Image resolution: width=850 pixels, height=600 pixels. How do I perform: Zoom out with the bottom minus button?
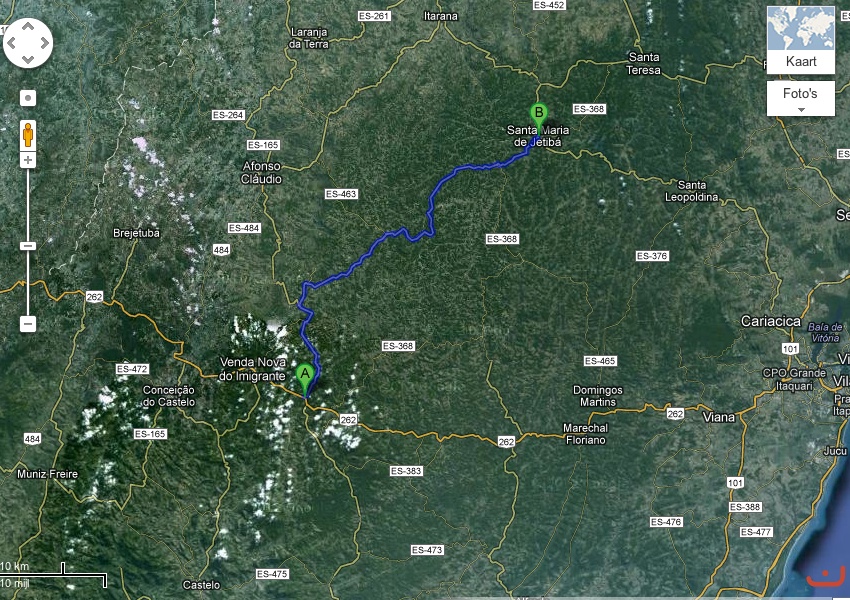coord(28,324)
